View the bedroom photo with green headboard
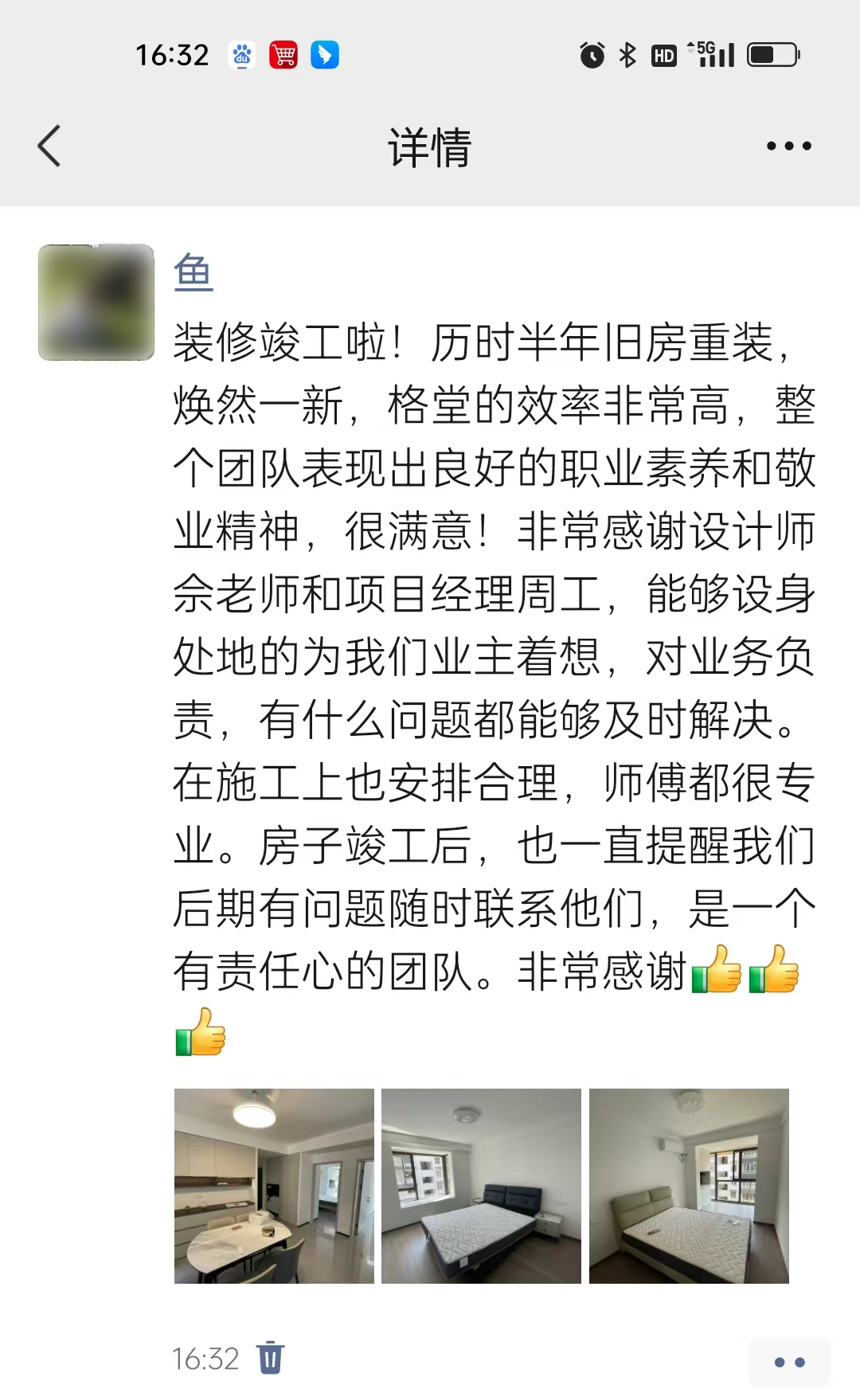This screenshot has width=860, height=1400. (x=689, y=1185)
